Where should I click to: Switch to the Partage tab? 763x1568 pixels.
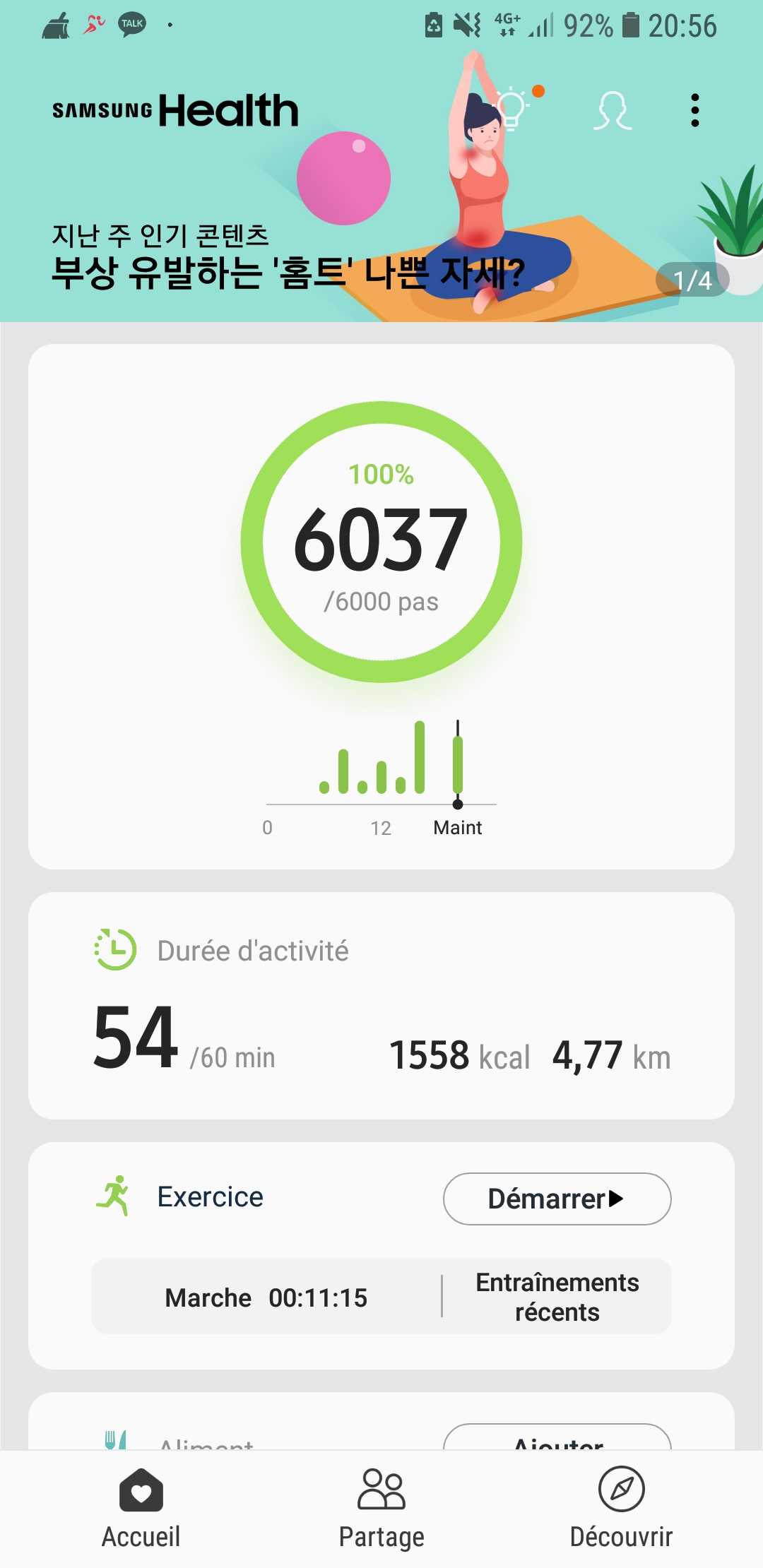pos(381,1508)
